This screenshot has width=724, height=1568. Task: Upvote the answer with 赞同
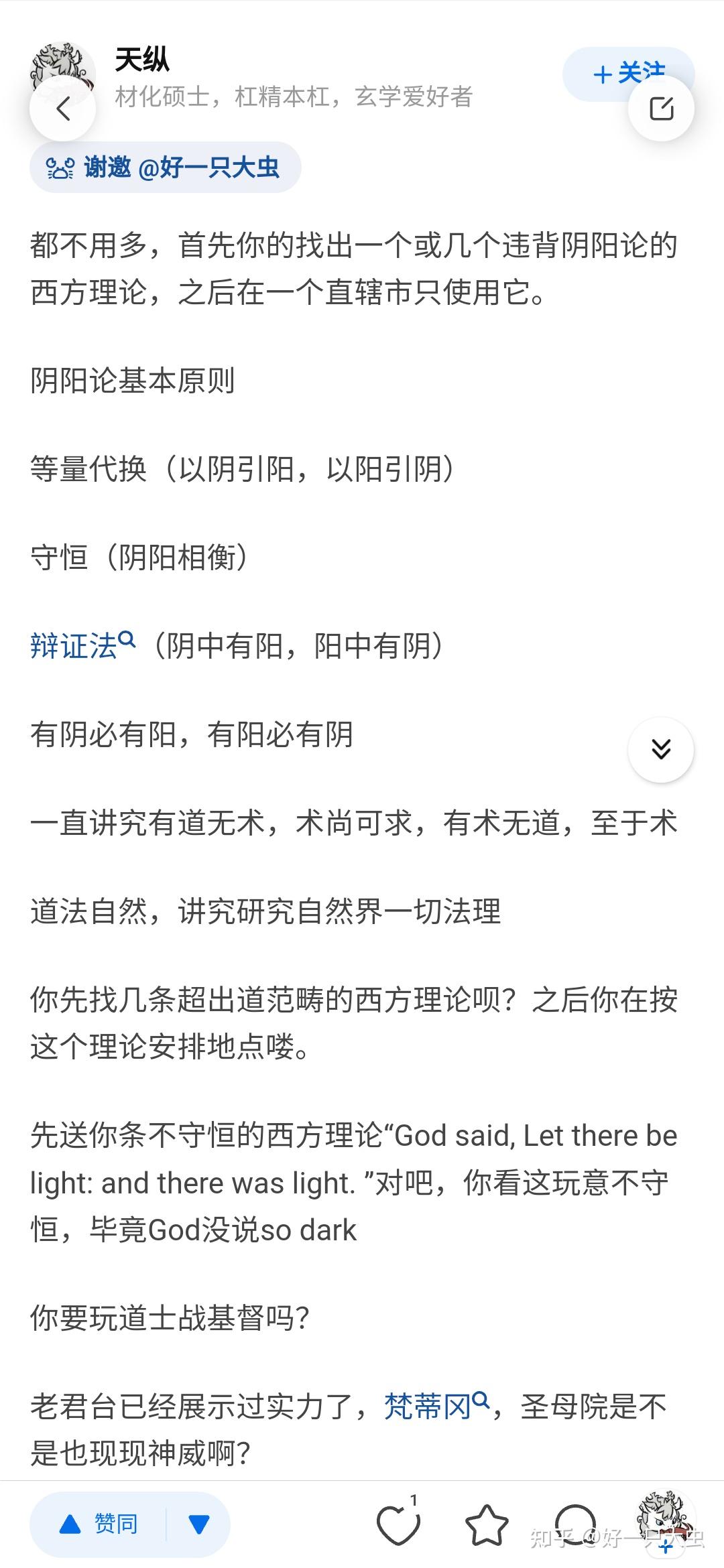pos(99,1524)
